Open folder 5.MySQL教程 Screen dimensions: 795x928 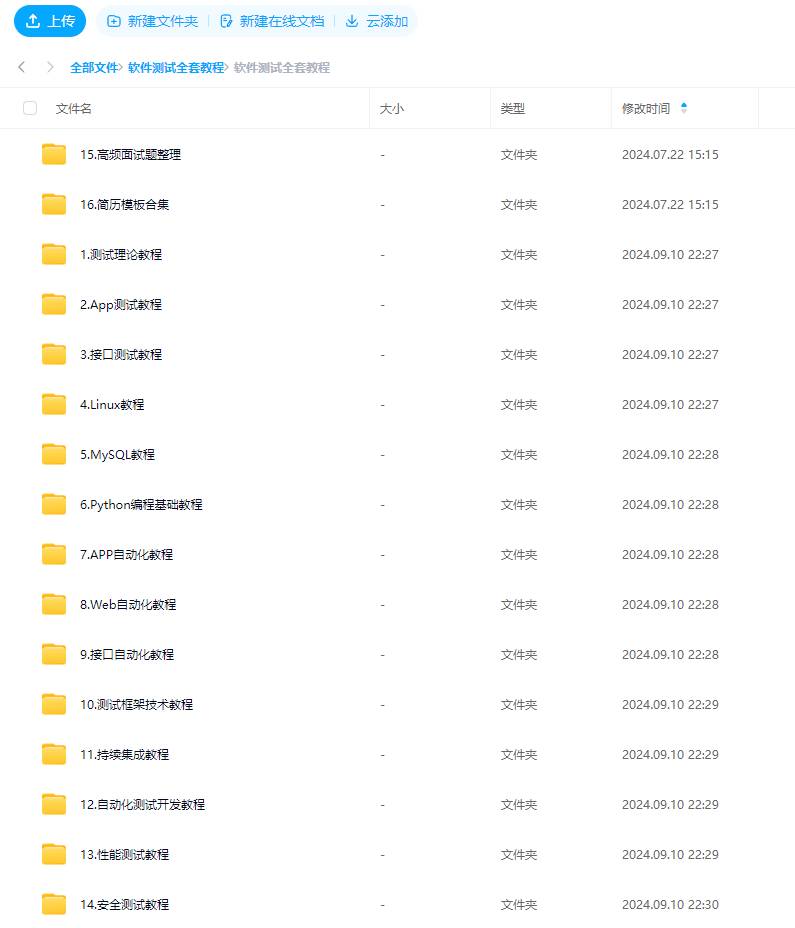[x=117, y=455]
